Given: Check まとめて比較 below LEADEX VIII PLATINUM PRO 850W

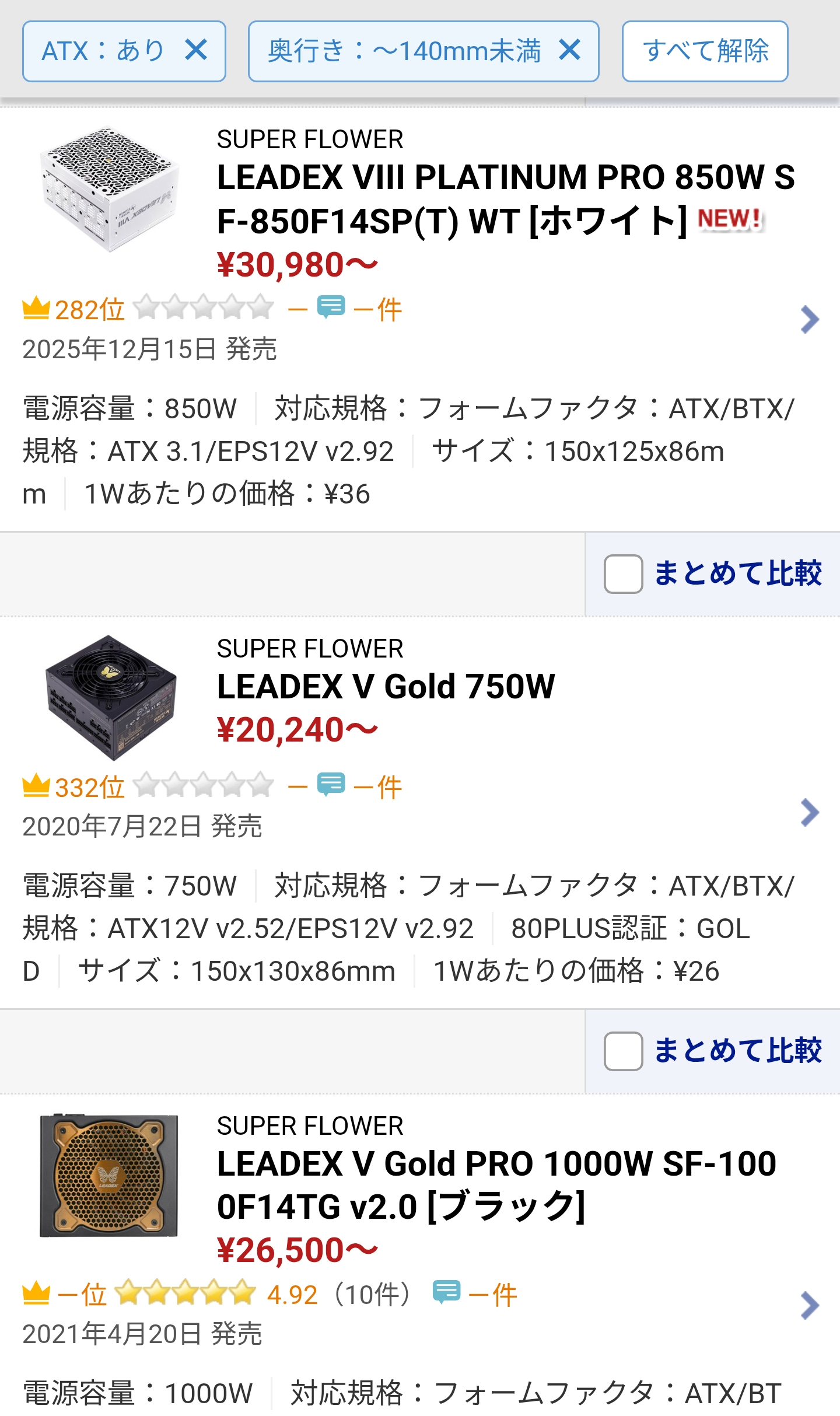Looking at the screenshot, I should 623,574.
